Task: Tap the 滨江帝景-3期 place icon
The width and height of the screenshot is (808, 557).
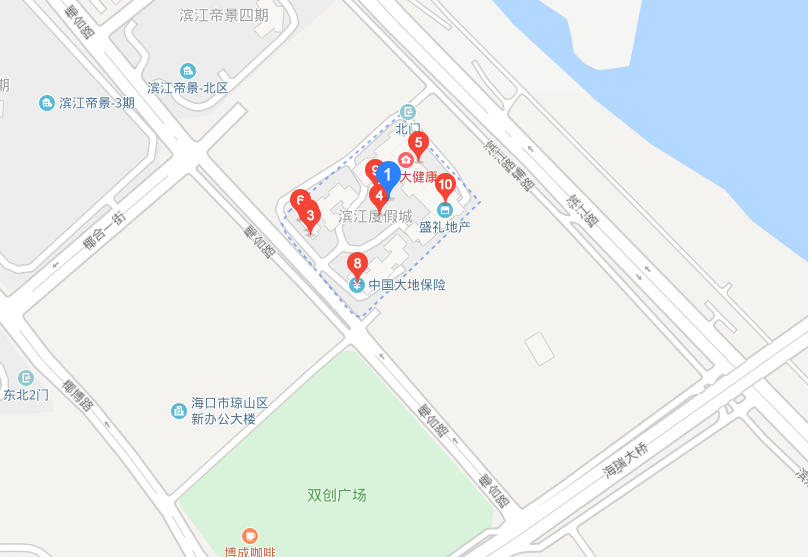Action: 46,102
